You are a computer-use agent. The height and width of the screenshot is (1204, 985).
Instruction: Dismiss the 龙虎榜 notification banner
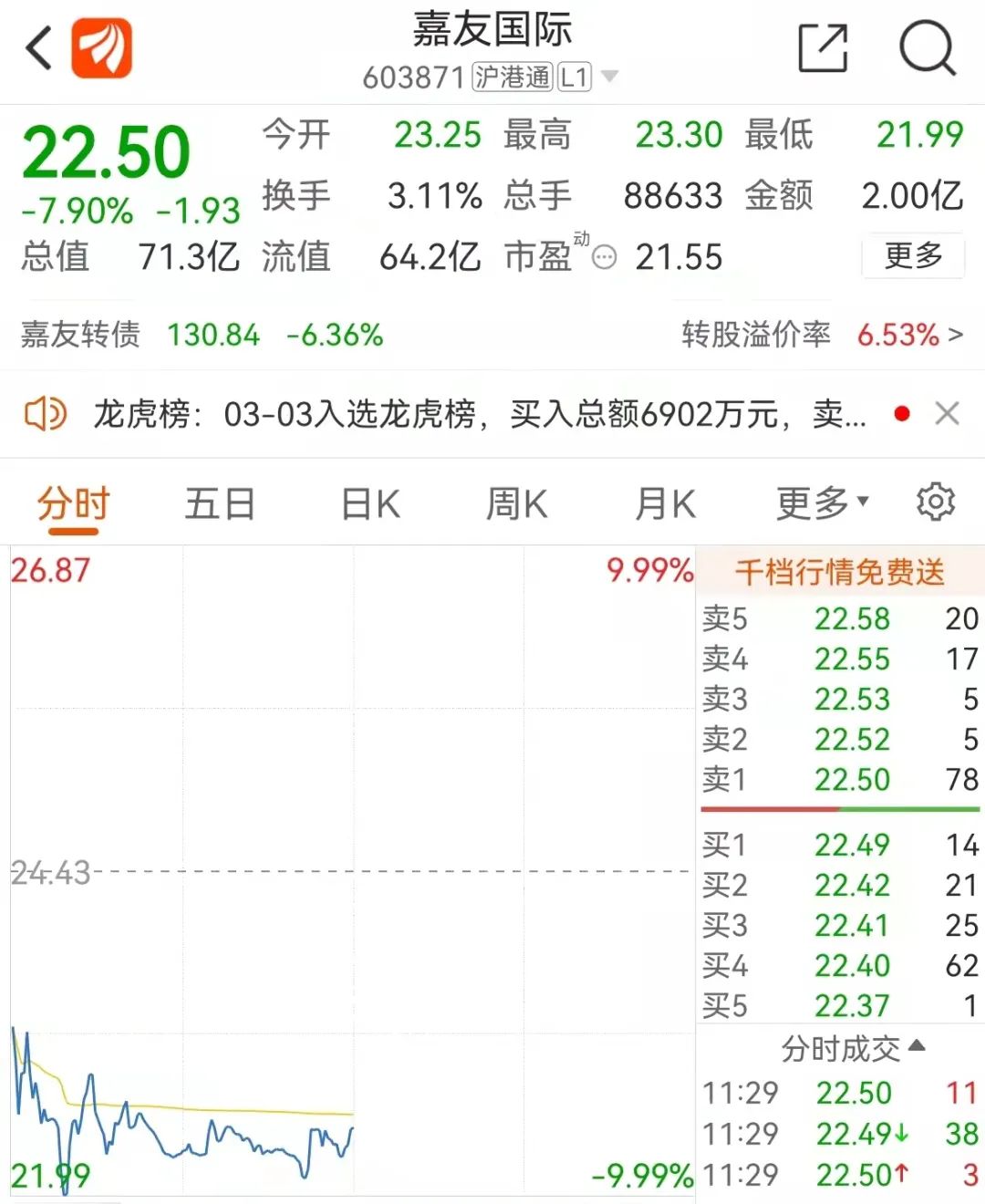click(948, 414)
